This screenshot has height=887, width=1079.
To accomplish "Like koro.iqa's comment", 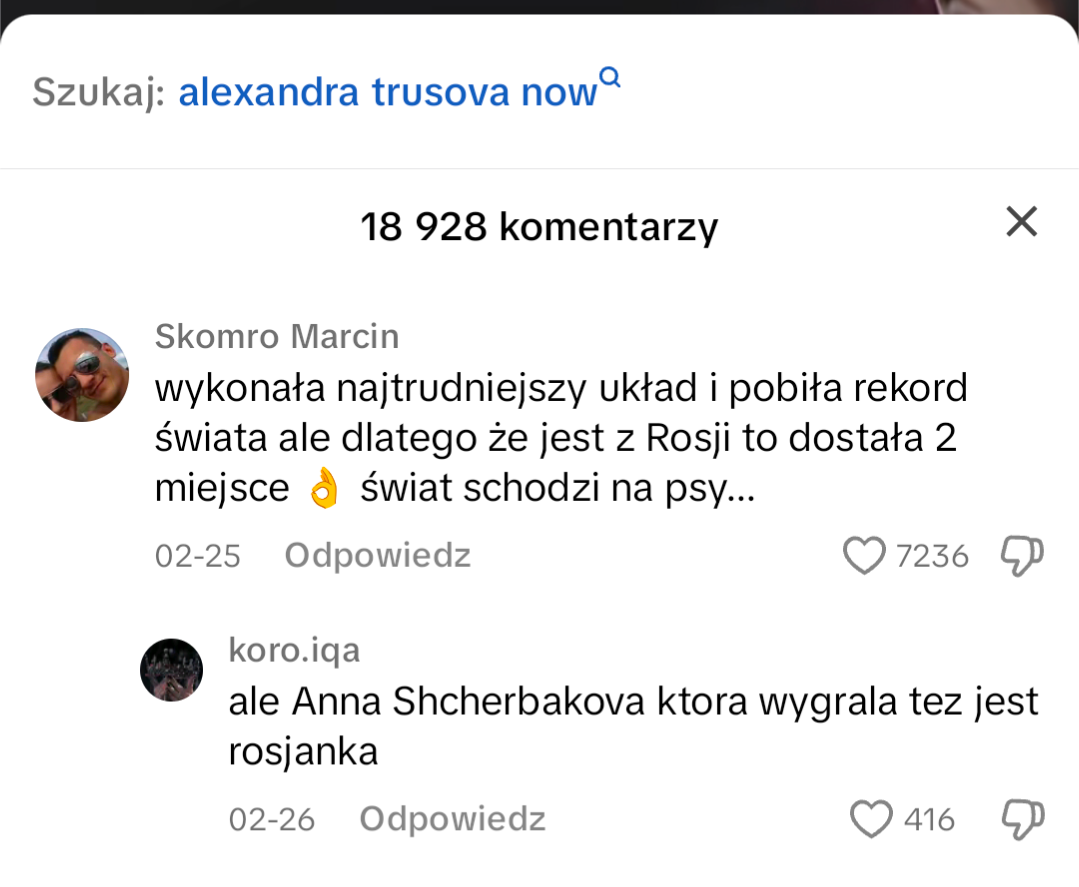I will pyautogui.click(x=871, y=820).
